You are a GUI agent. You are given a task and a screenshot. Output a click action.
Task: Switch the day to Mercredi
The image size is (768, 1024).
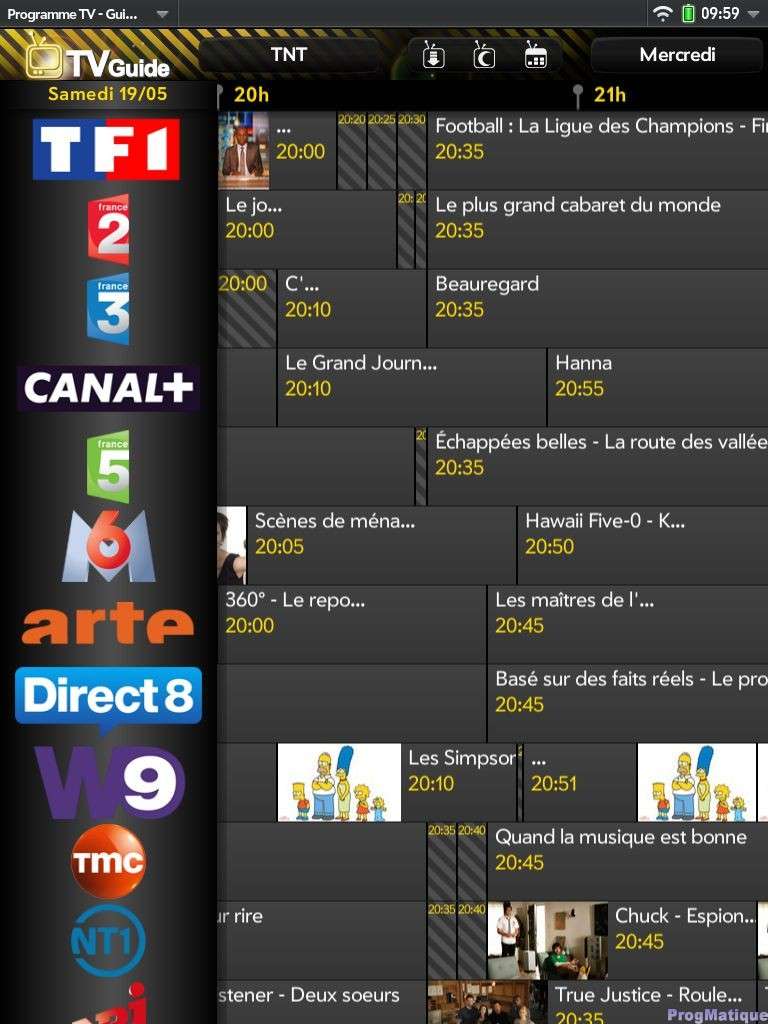pos(675,55)
